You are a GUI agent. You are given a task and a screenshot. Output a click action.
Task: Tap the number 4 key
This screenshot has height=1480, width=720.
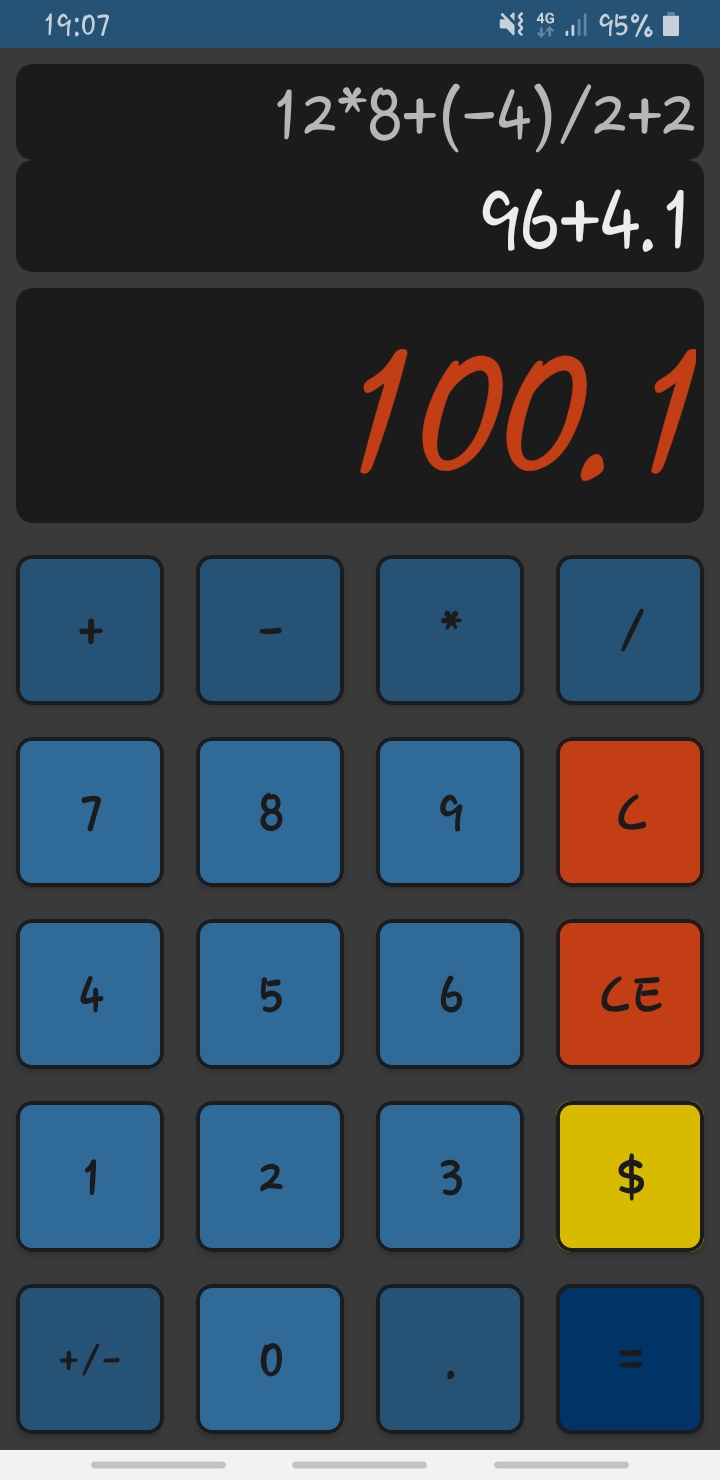(x=90, y=994)
